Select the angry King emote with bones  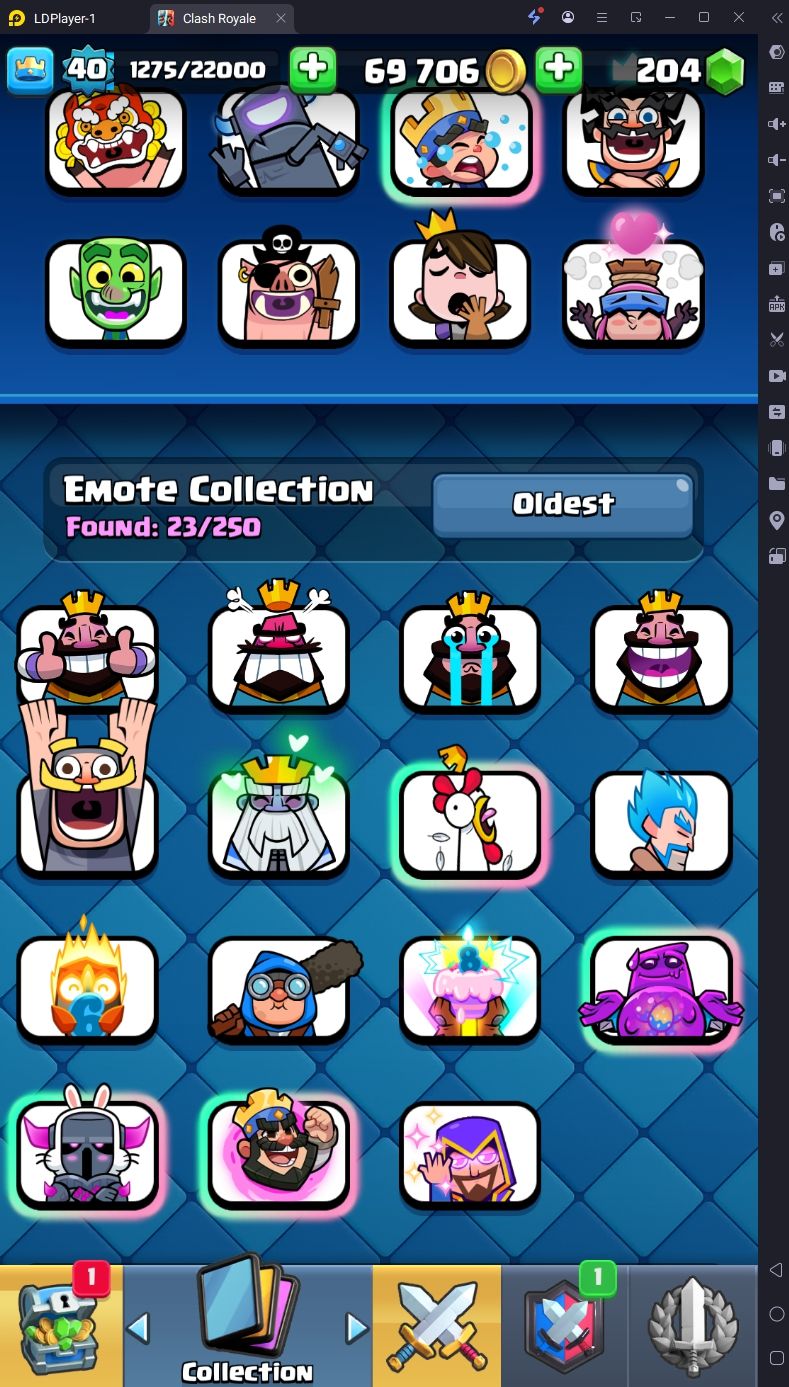click(279, 653)
